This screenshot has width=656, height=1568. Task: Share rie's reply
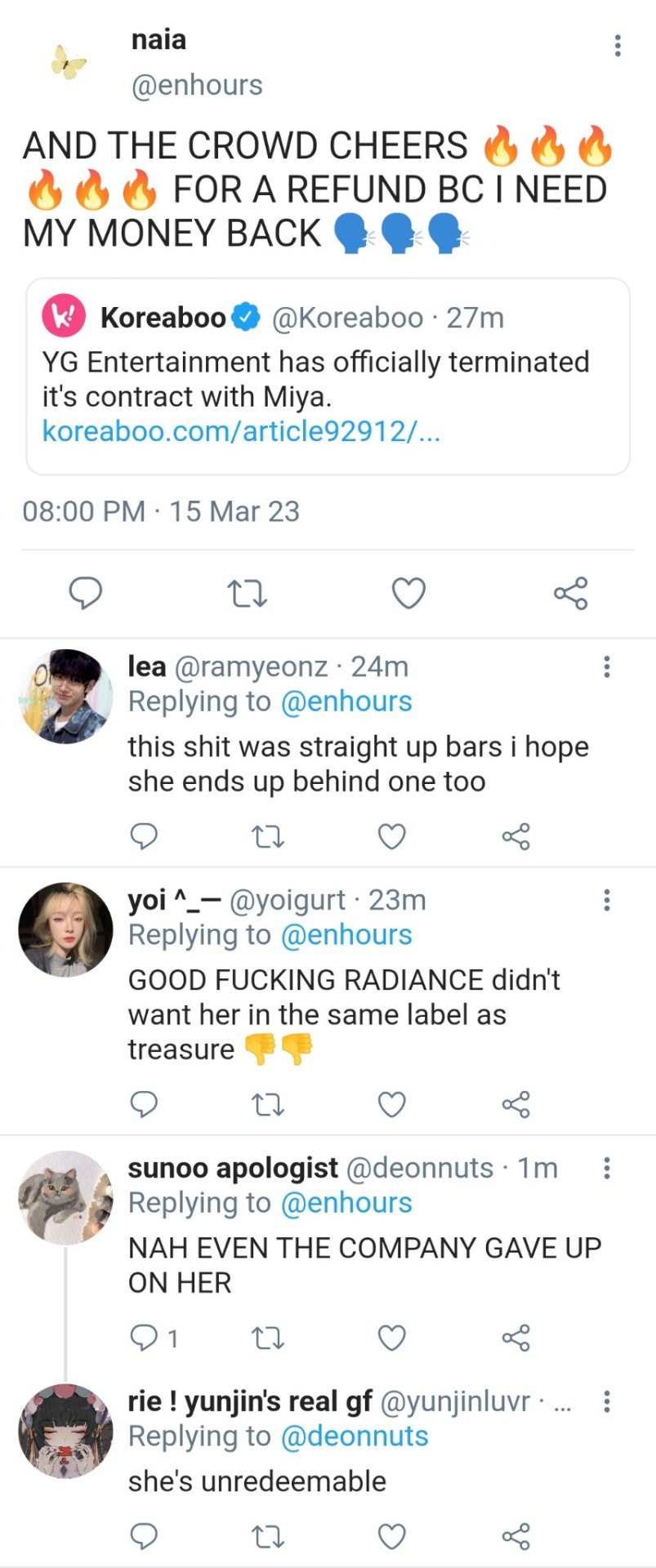[x=515, y=1536]
